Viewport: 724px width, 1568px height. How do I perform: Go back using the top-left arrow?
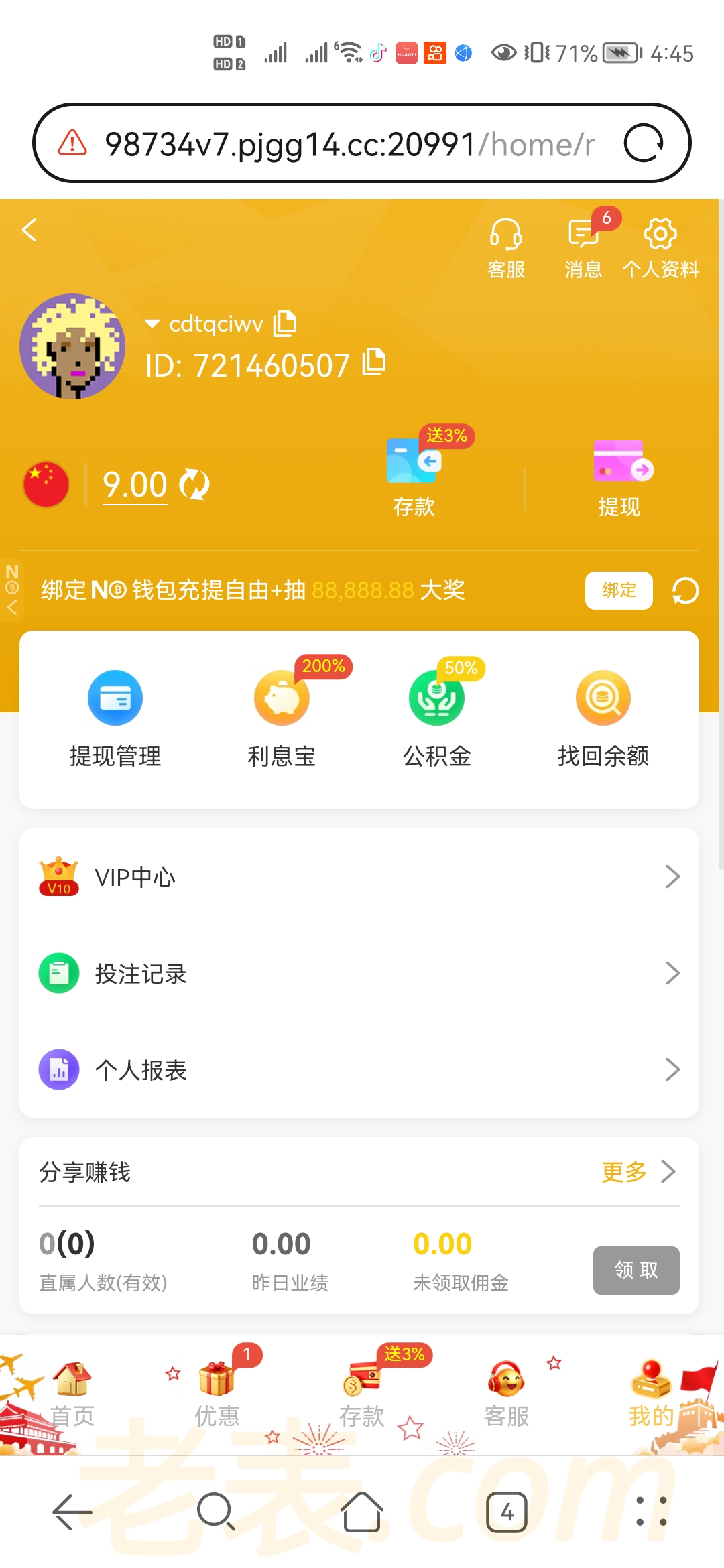pos(29,231)
